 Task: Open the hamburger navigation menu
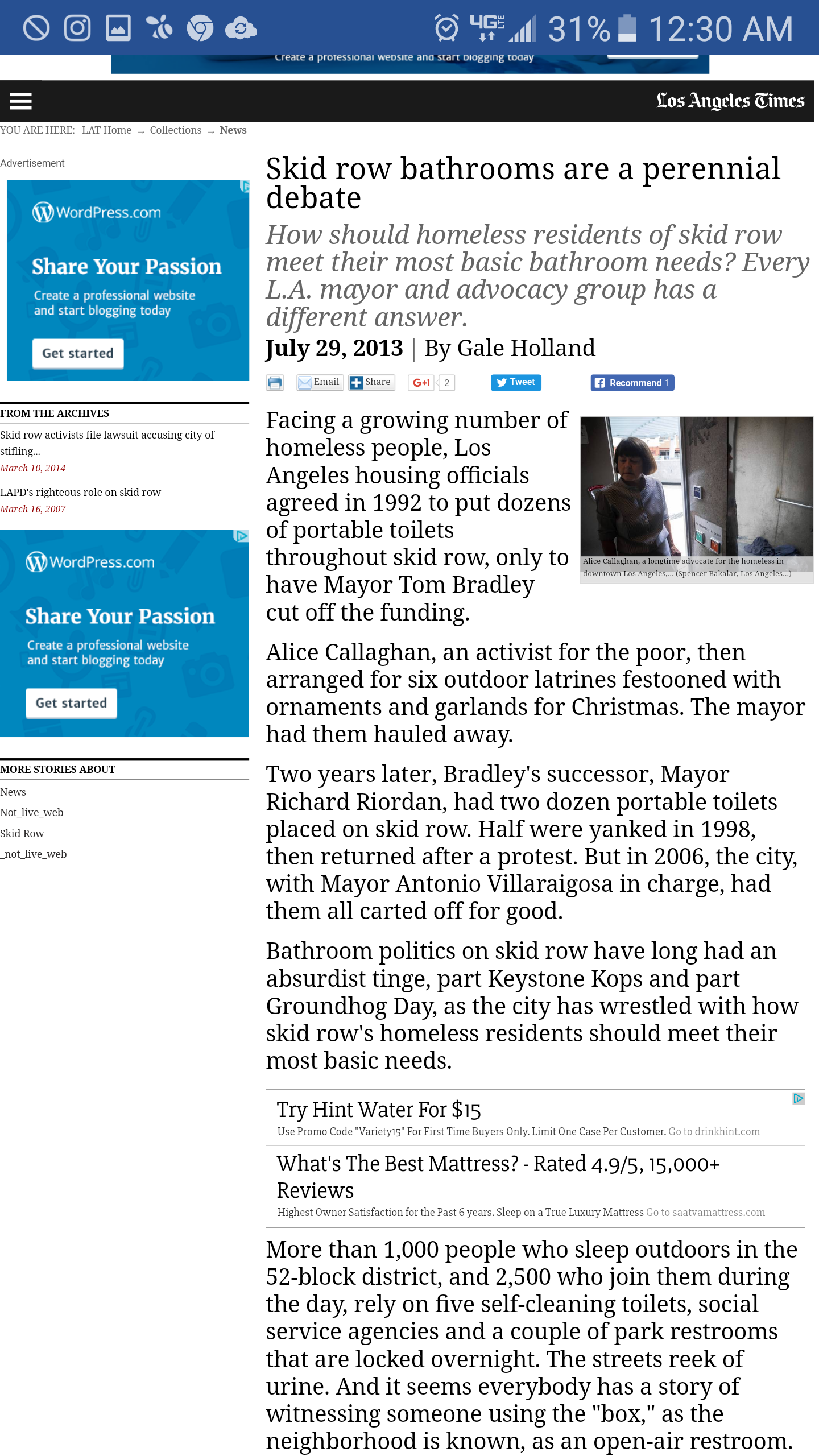click(x=20, y=101)
